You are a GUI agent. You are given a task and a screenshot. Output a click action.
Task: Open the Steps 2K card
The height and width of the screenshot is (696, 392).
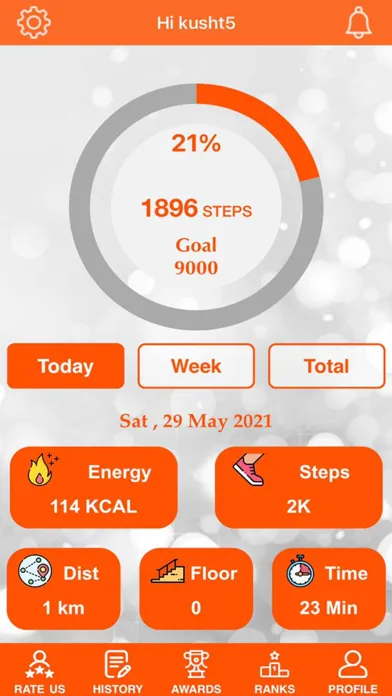coord(298,487)
